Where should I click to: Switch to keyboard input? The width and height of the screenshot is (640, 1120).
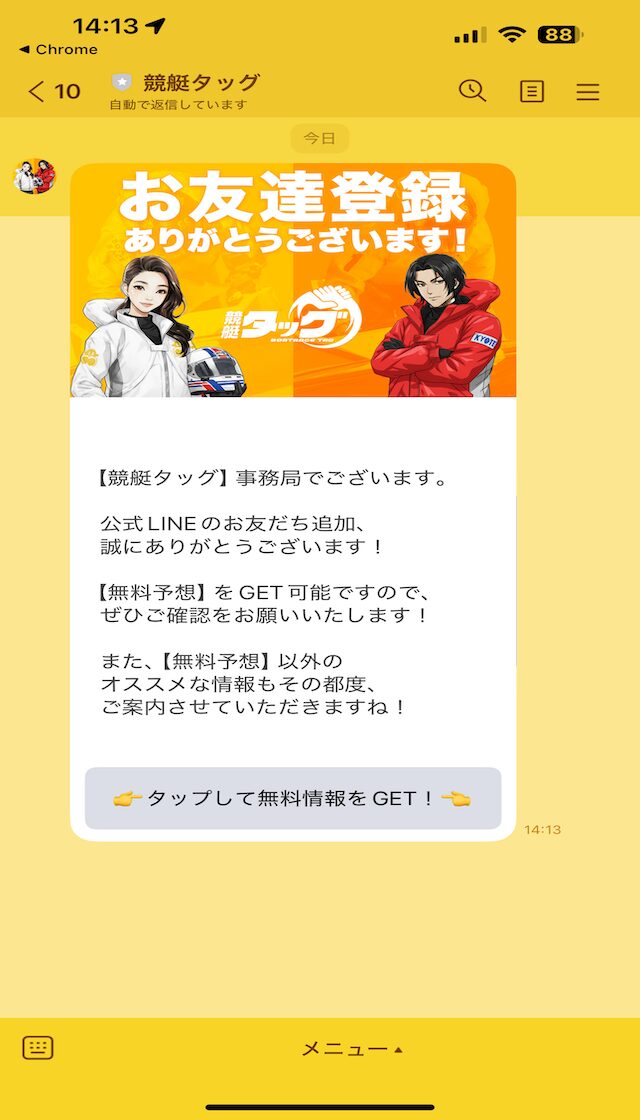(x=38, y=1048)
